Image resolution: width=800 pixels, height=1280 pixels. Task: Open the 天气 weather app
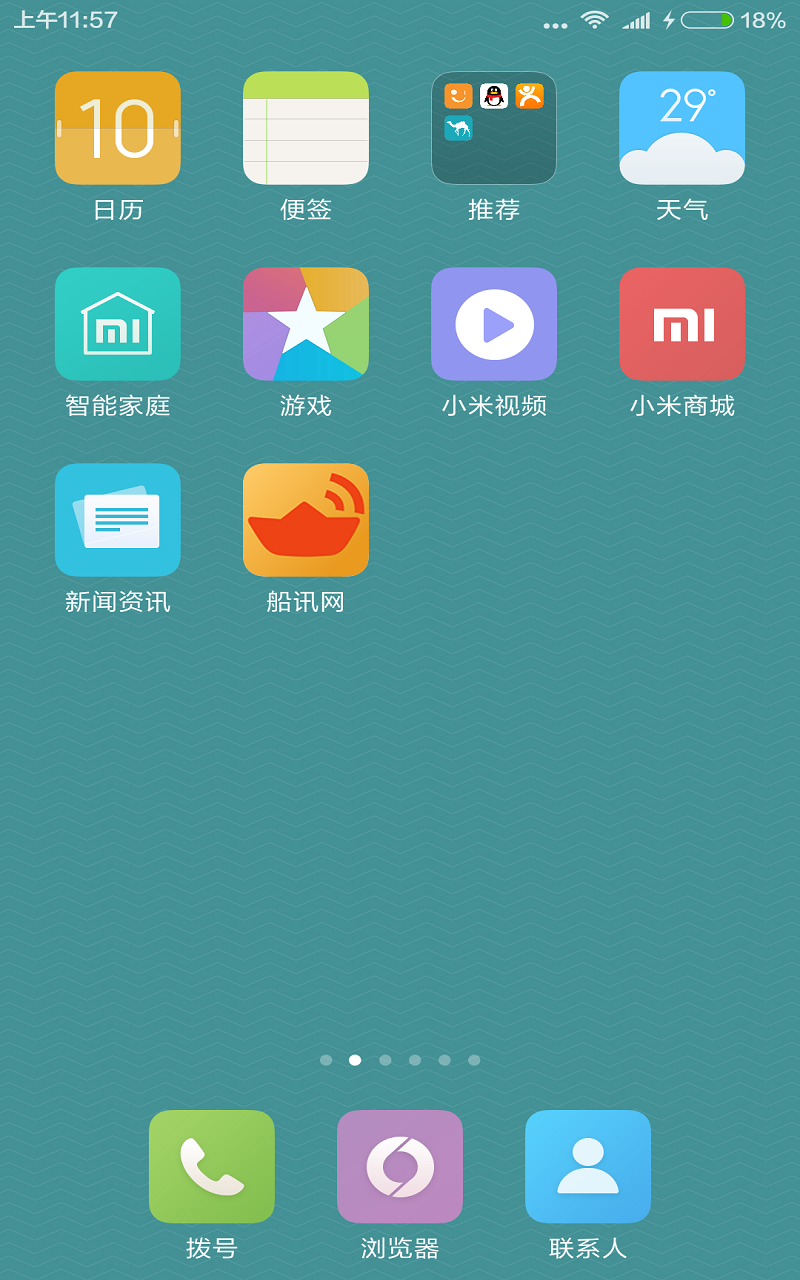tap(682, 128)
